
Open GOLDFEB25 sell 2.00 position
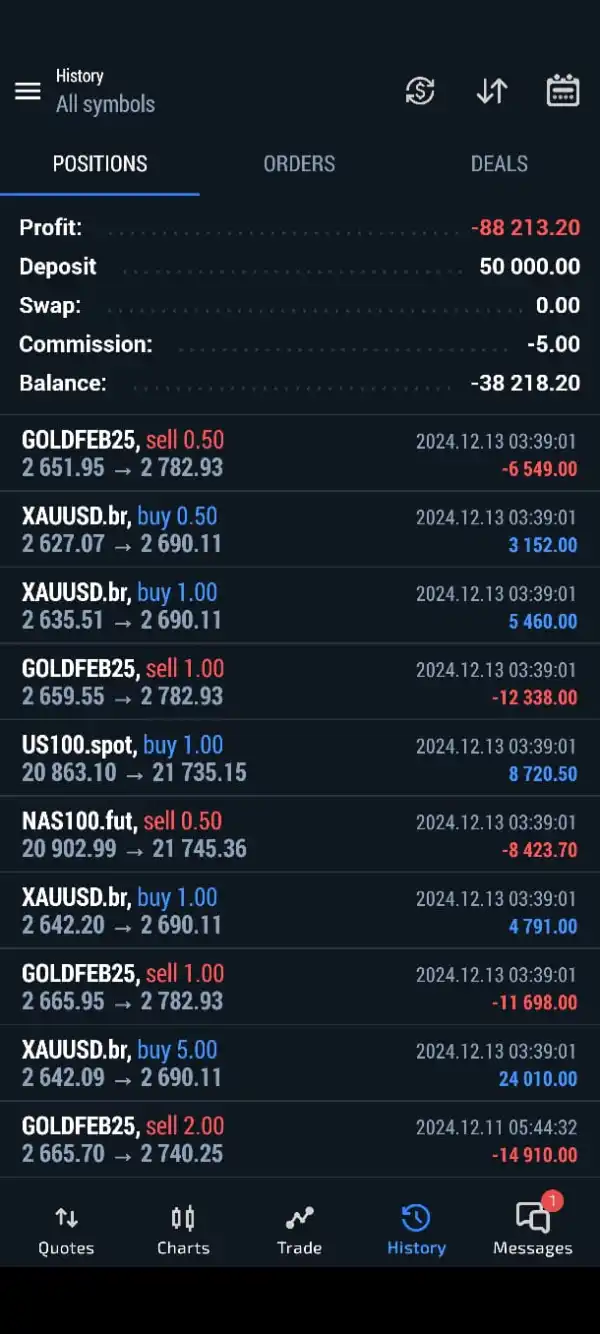point(300,1140)
